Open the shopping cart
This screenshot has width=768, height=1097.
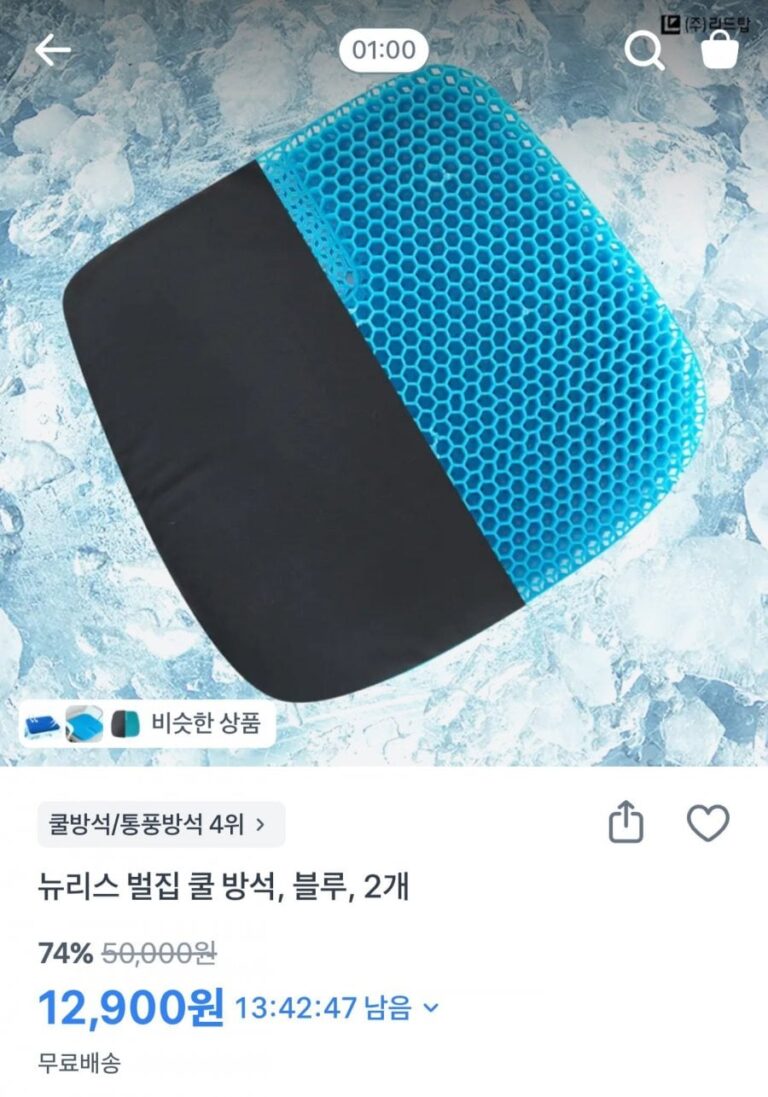pyautogui.click(x=720, y=49)
